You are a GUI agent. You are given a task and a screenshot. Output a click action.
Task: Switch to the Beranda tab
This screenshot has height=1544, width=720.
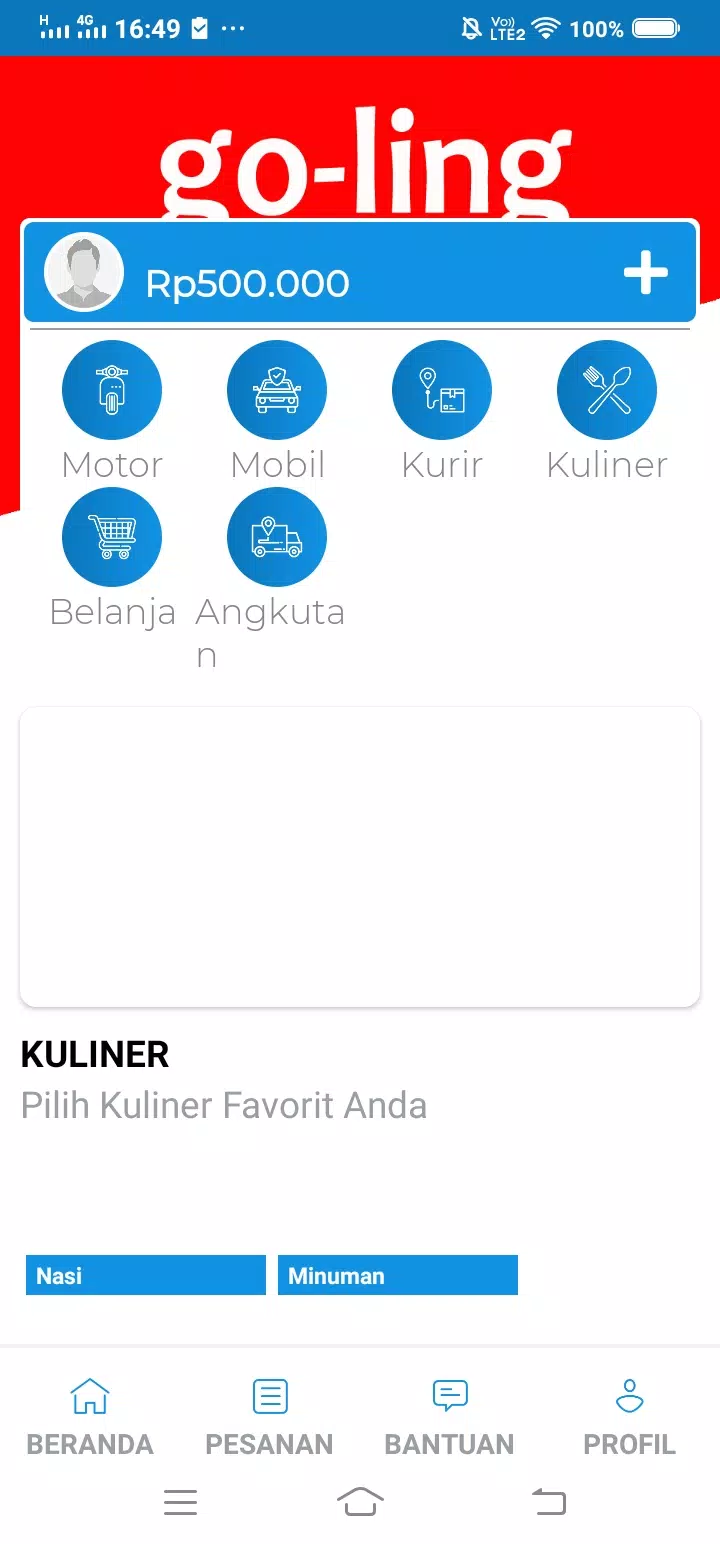pos(90,1416)
